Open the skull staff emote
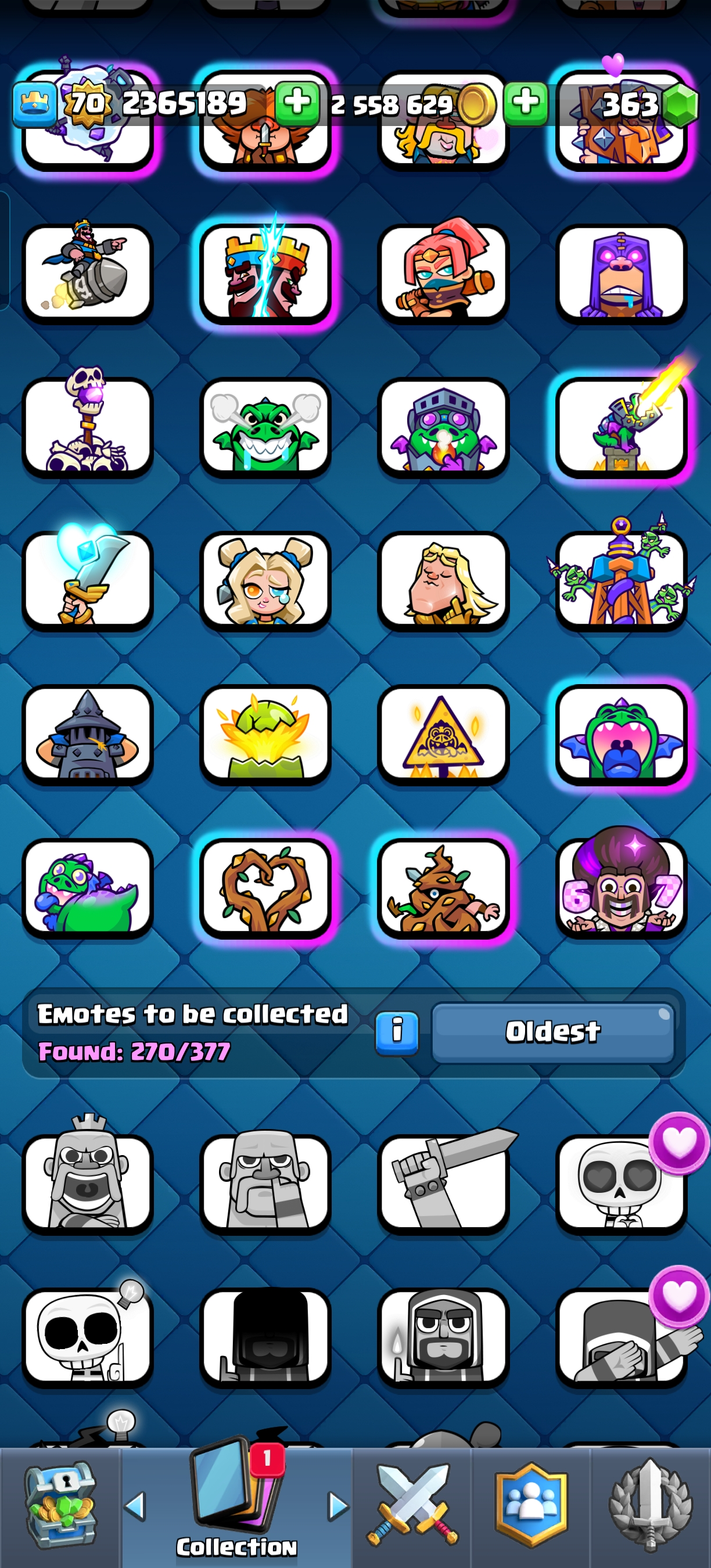This screenshot has width=711, height=1568. [x=88, y=426]
